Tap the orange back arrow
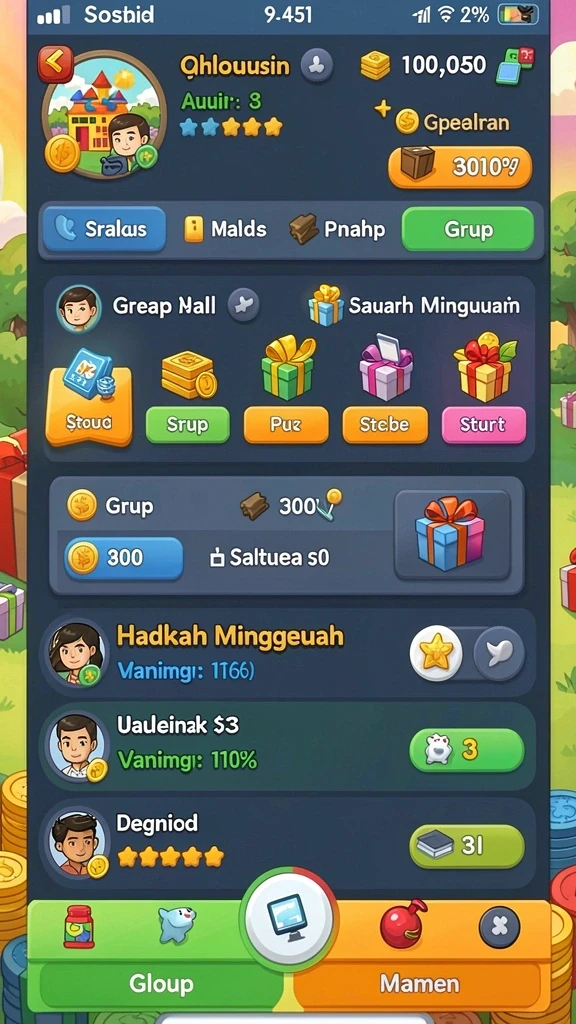Screen dimensions: 576x1024 click(55, 64)
